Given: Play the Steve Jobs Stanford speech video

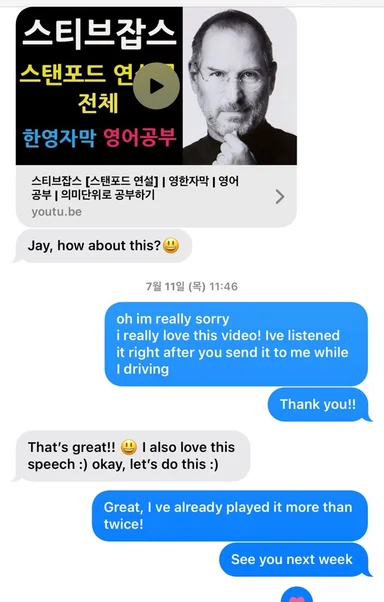Looking at the screenshot, I should point(156,86).
